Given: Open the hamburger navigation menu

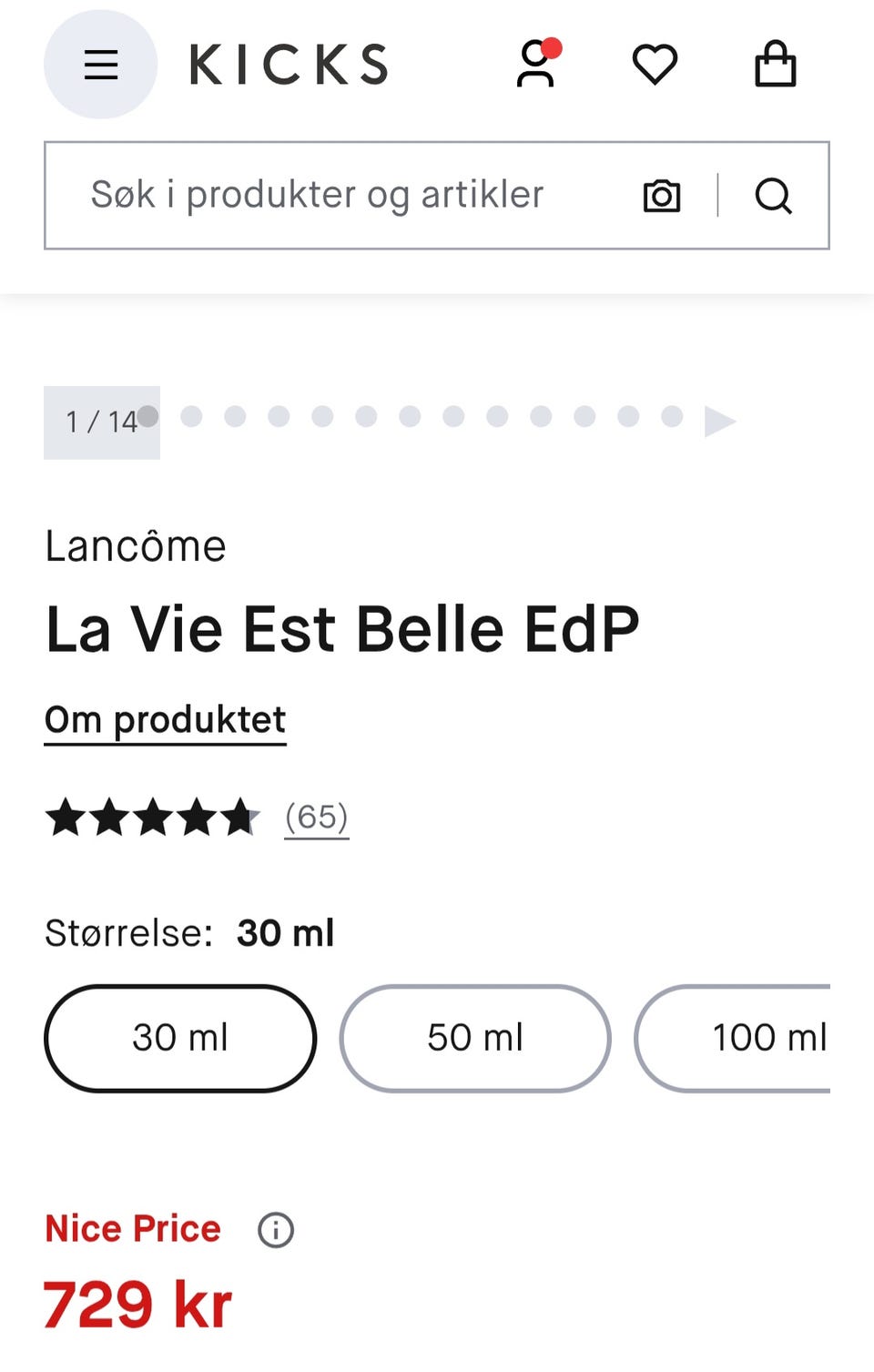Looking at the screenshot, I should (x=100, y=64).
